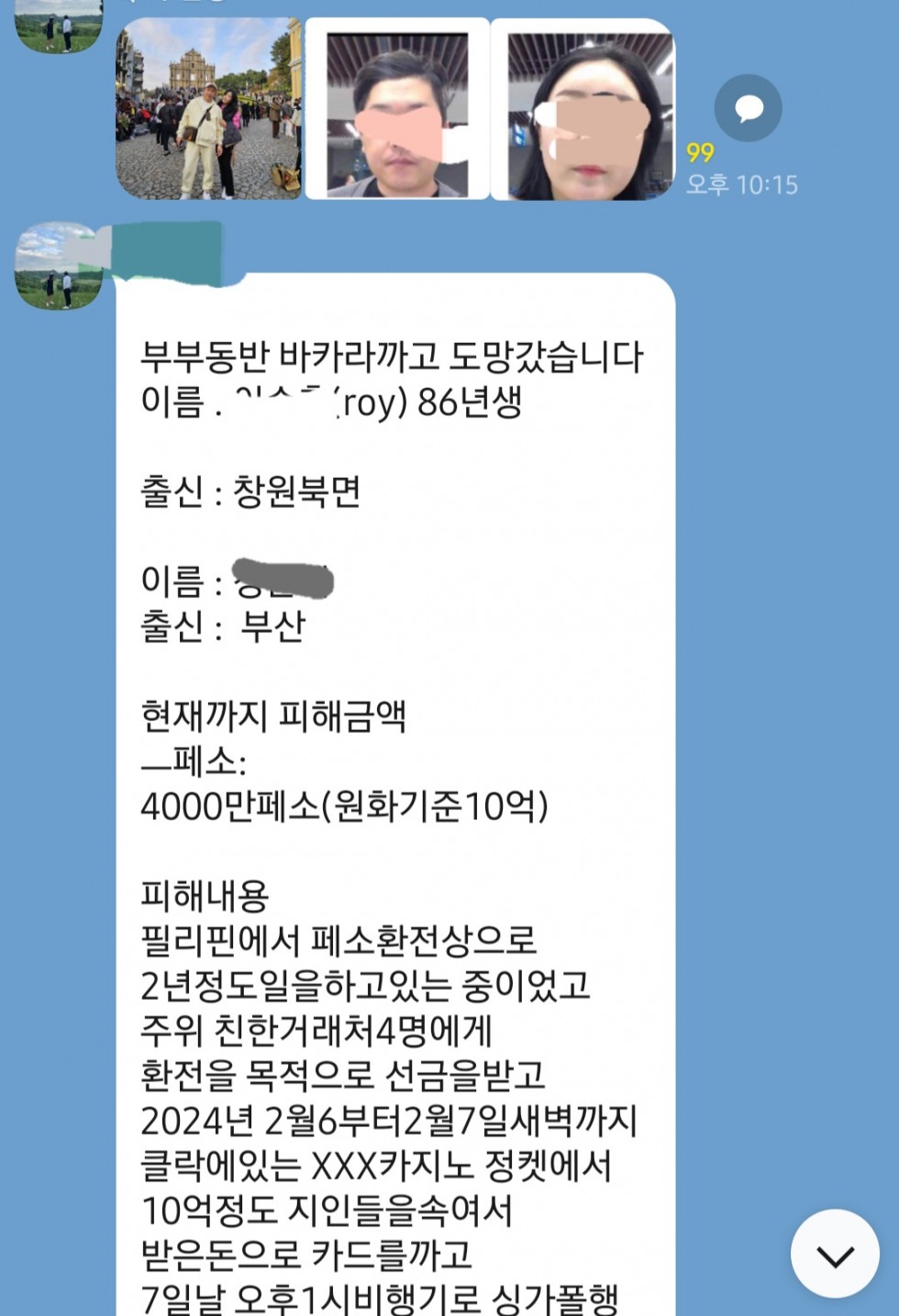Image resolution: width=899 pixels, height=1316 pixels.
Task: Open the Macau ruins group photo
Action: tap(208, 110)
